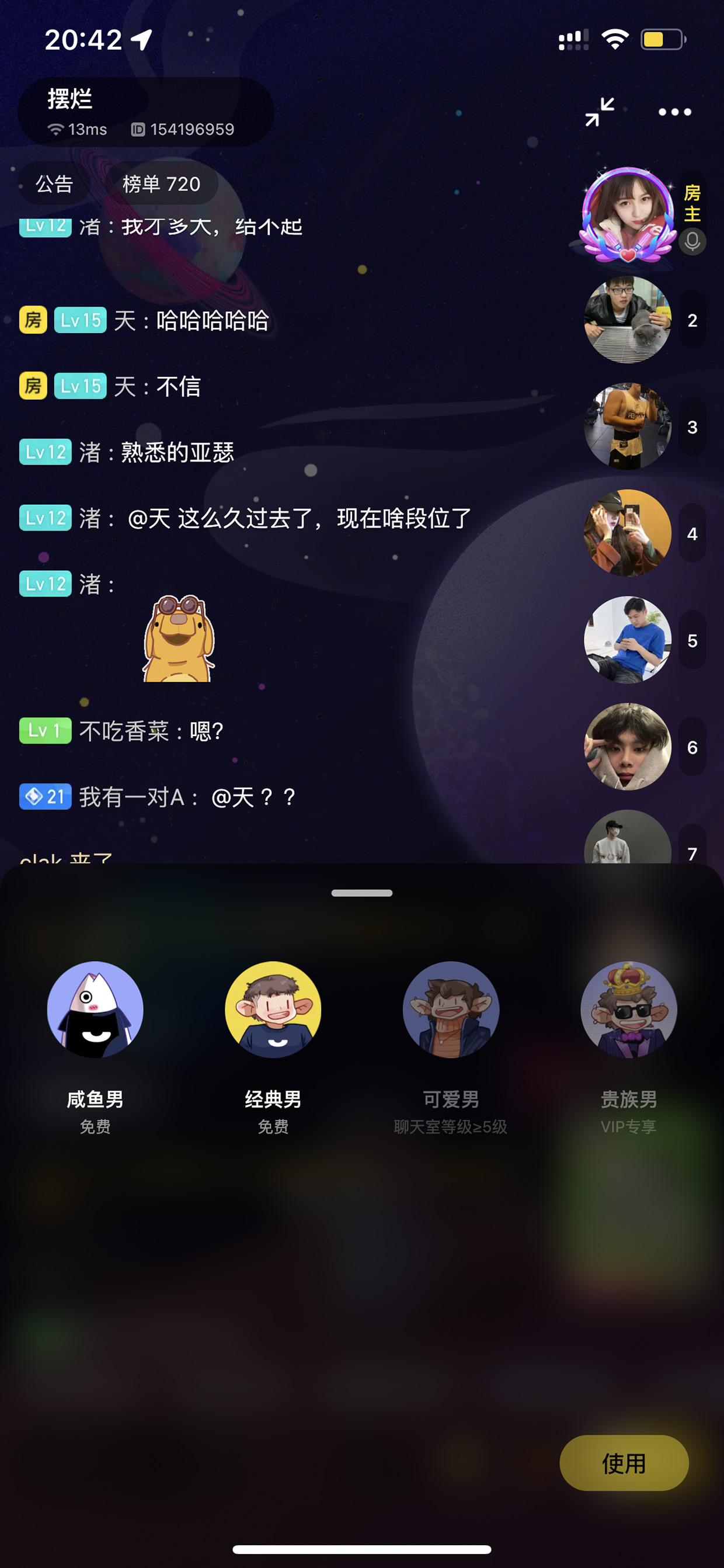This screenshot has width=724, height=1568.
Task: Open the user on mic seat 2
Action: point(627,320)
